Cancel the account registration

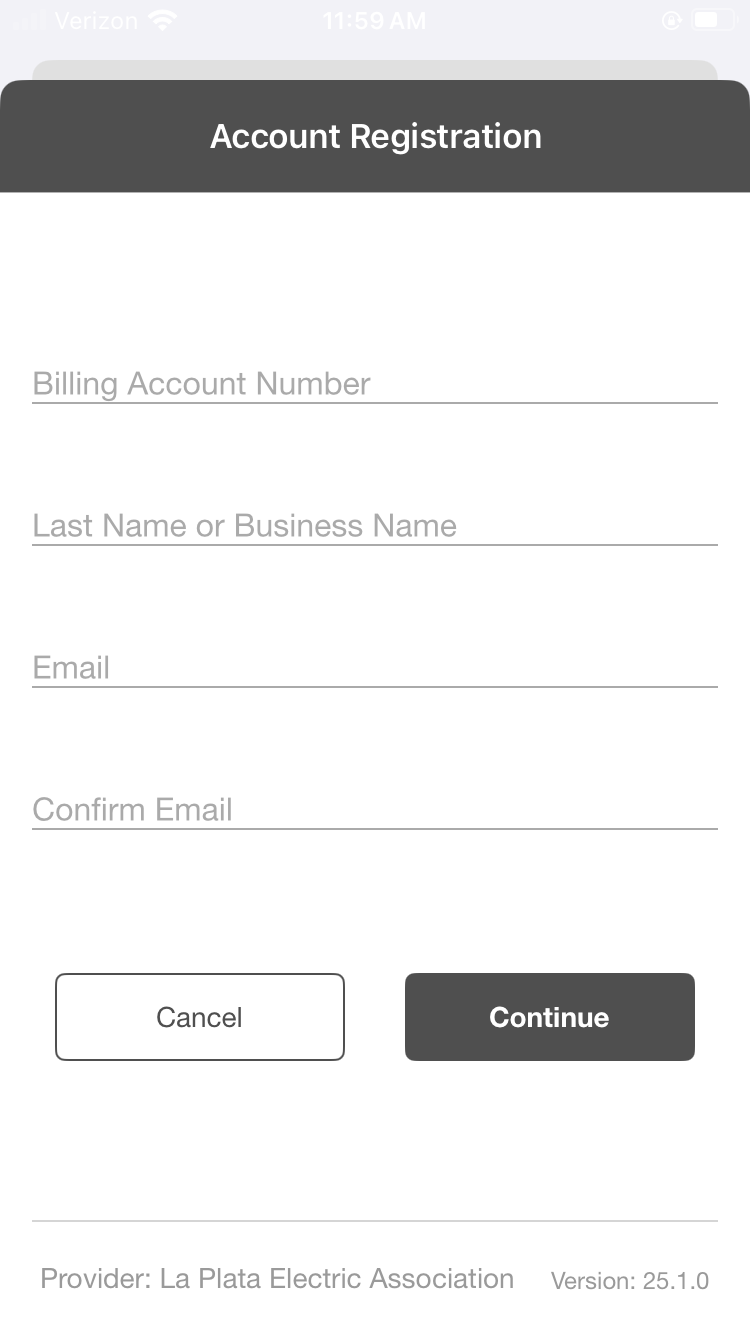199,1016
